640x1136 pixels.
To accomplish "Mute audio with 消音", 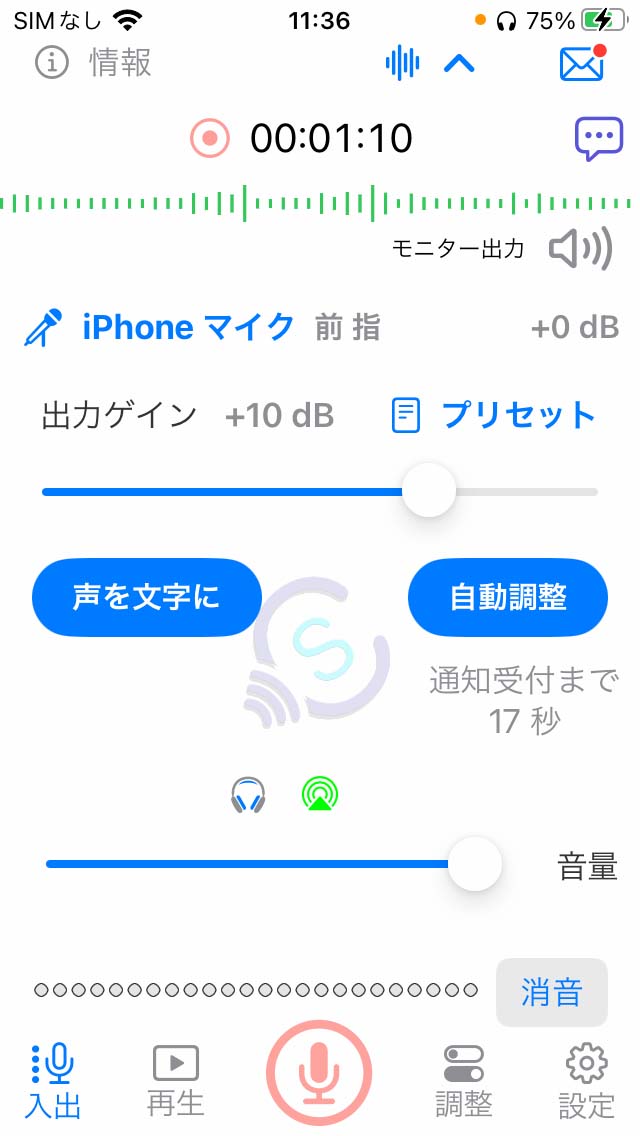I will click(552, 992).
